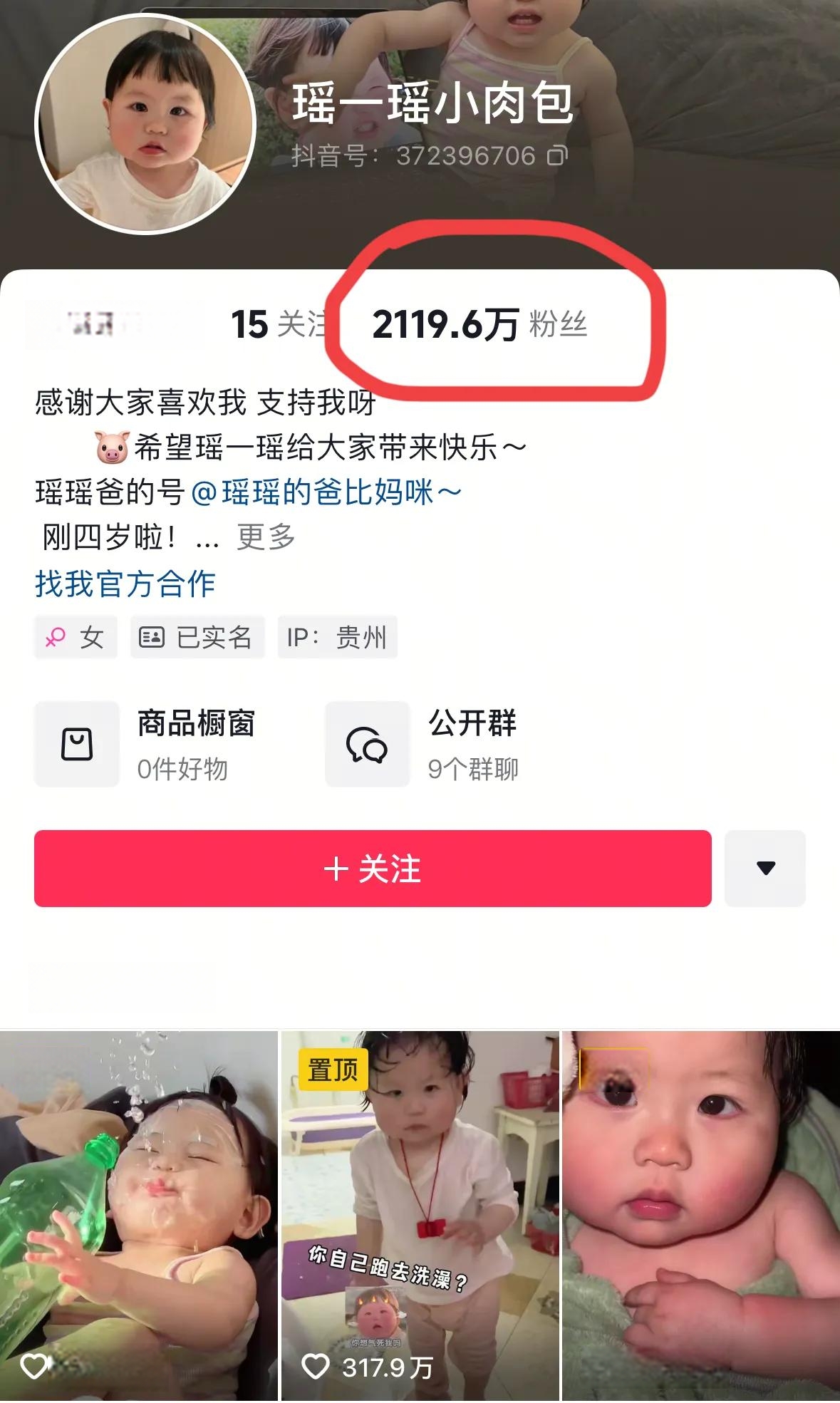Follow this account with + 关注
The width and height of the screenshot is (840, 1403).
(x=373, y=869)
